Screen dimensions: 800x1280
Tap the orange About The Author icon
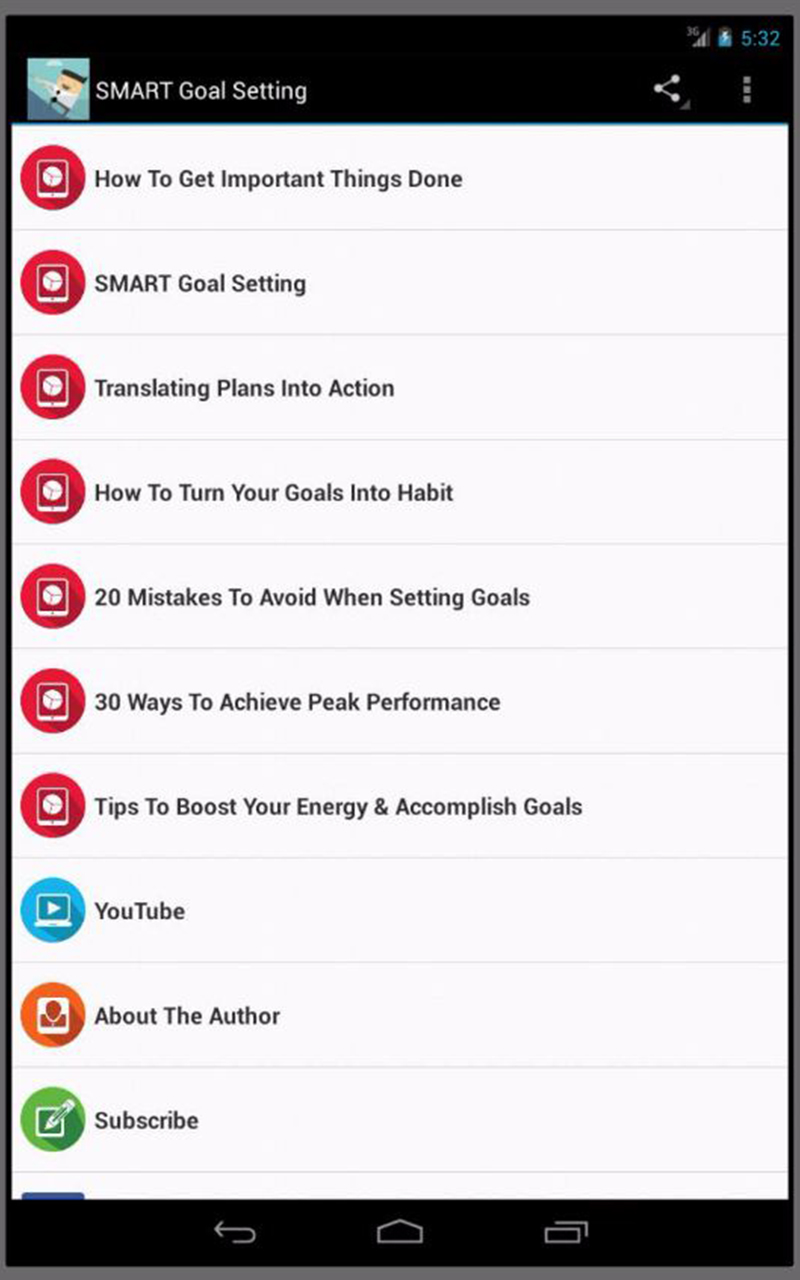pos(52,1016)
